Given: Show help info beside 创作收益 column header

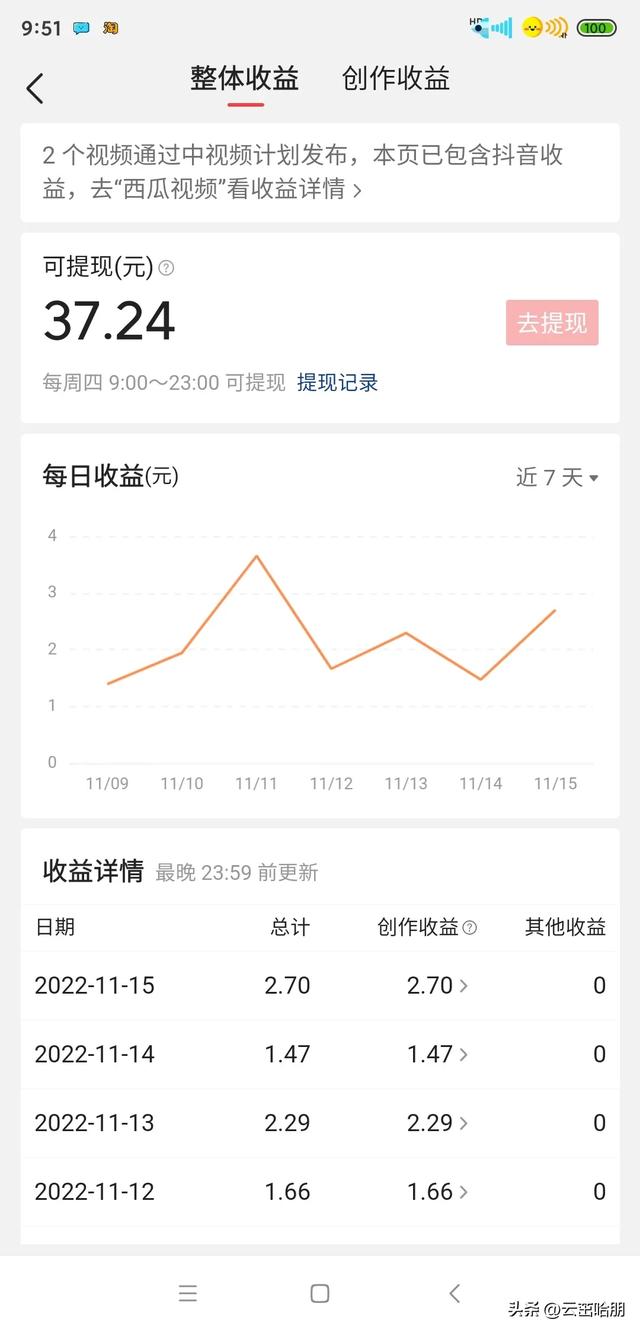Looking at the screenshot, I should (470, 928).
